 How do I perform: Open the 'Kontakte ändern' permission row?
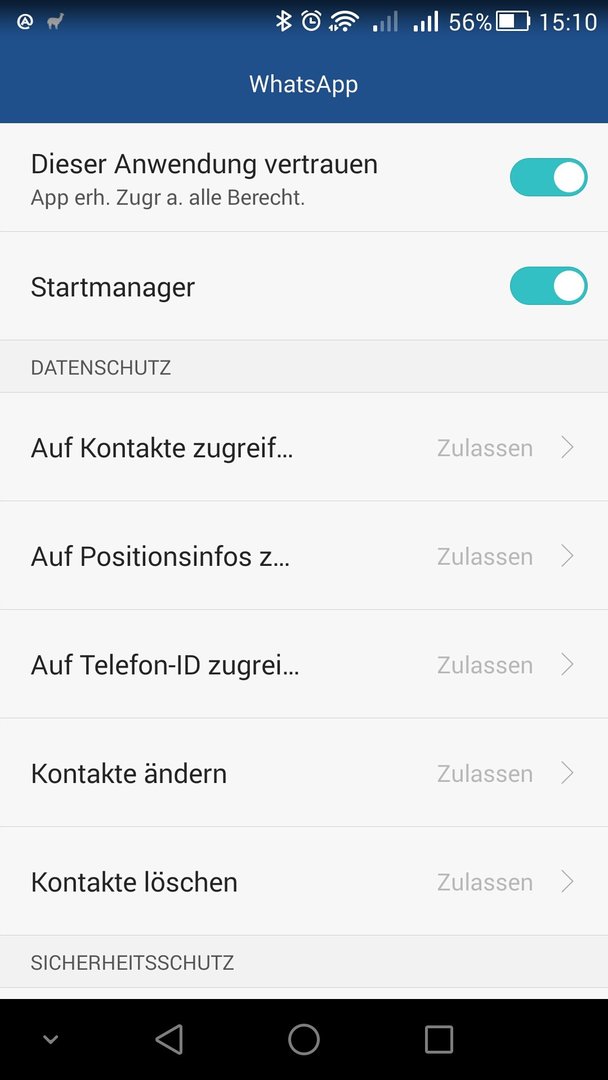coord(304,773)
